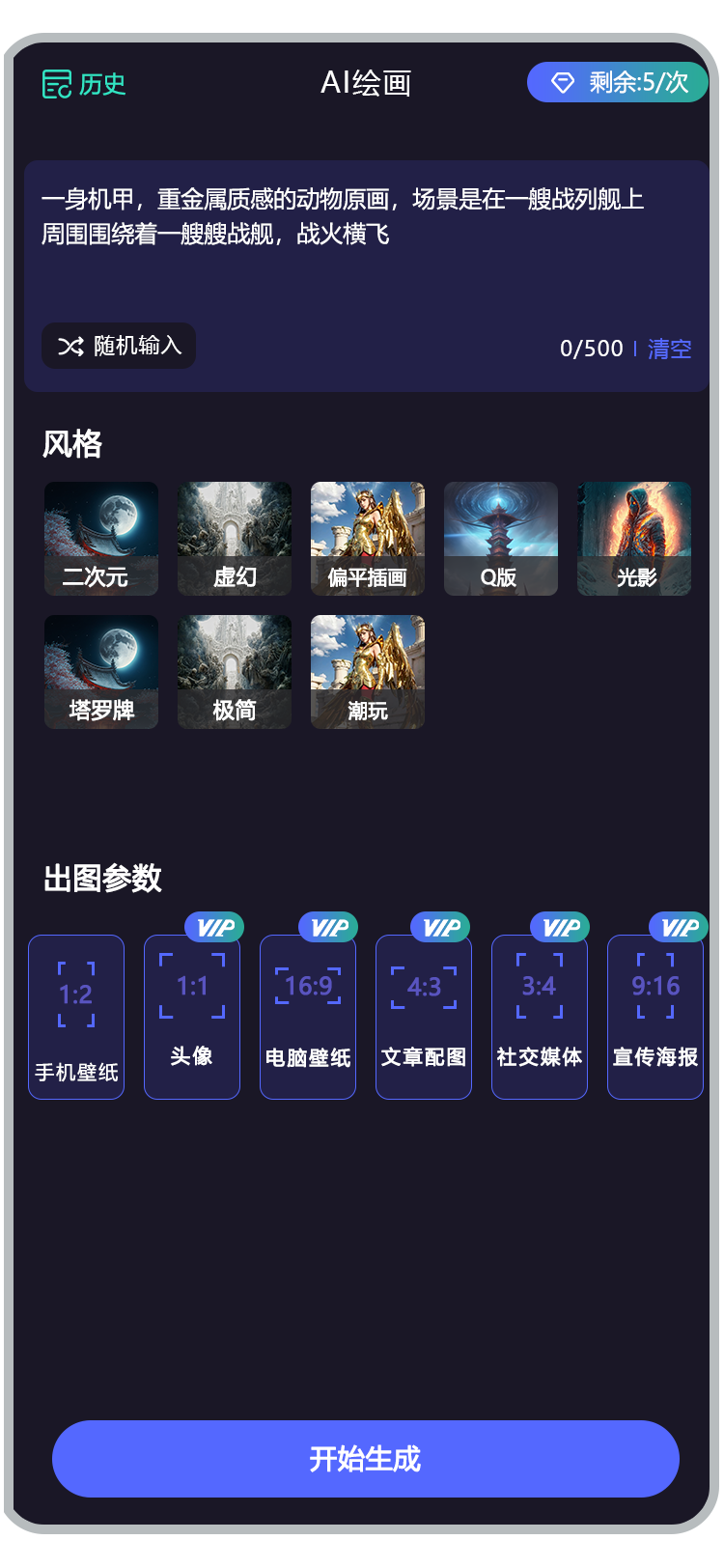Open the 历史 history page
The image size is (724, 1568).
[x=84, y=84]
